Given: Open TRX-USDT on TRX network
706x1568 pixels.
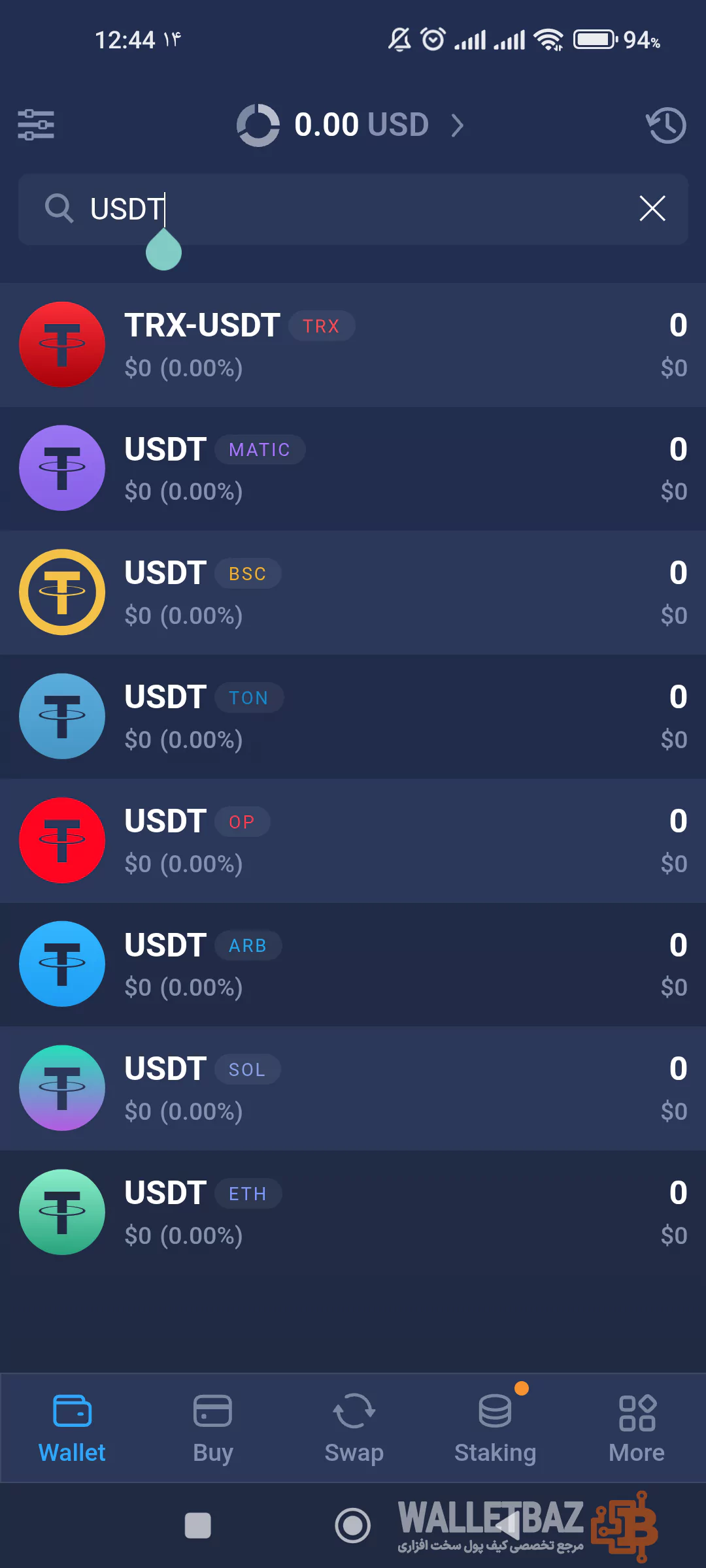Looking at the screenshot, I should coord(353,345).
